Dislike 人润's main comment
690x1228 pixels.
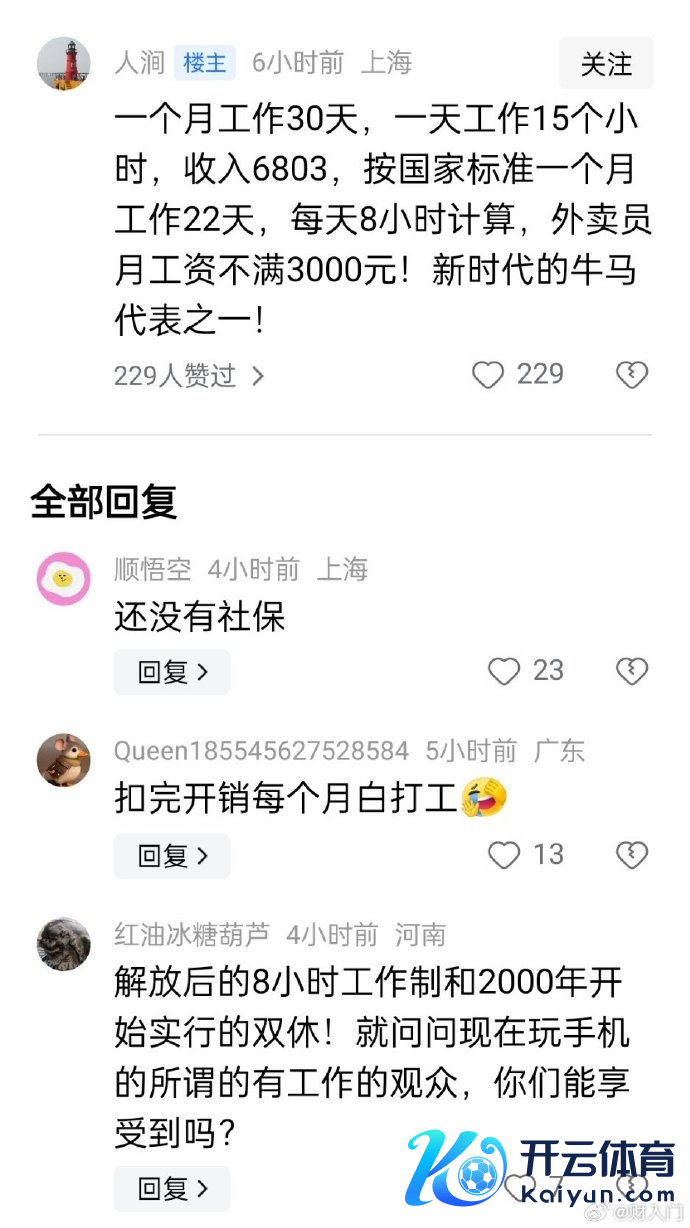point(631,375)
